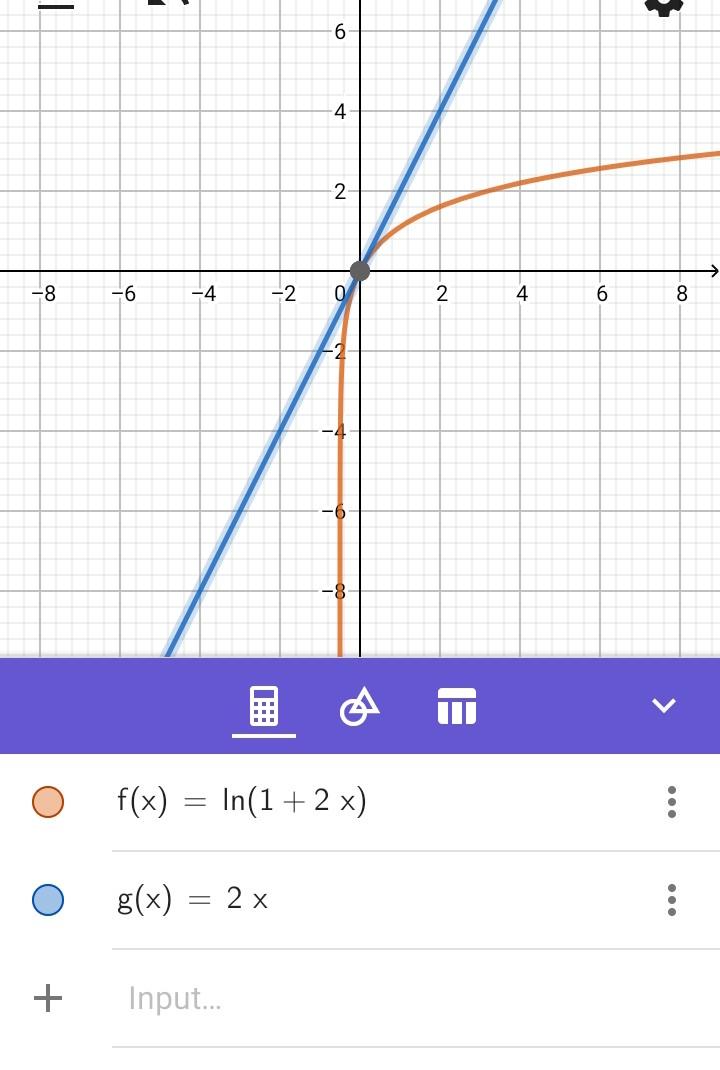The height and width of the screenshot is (1070, 720).
Task: Edit the g(x) = 2x expression
Action: (193, 899)
